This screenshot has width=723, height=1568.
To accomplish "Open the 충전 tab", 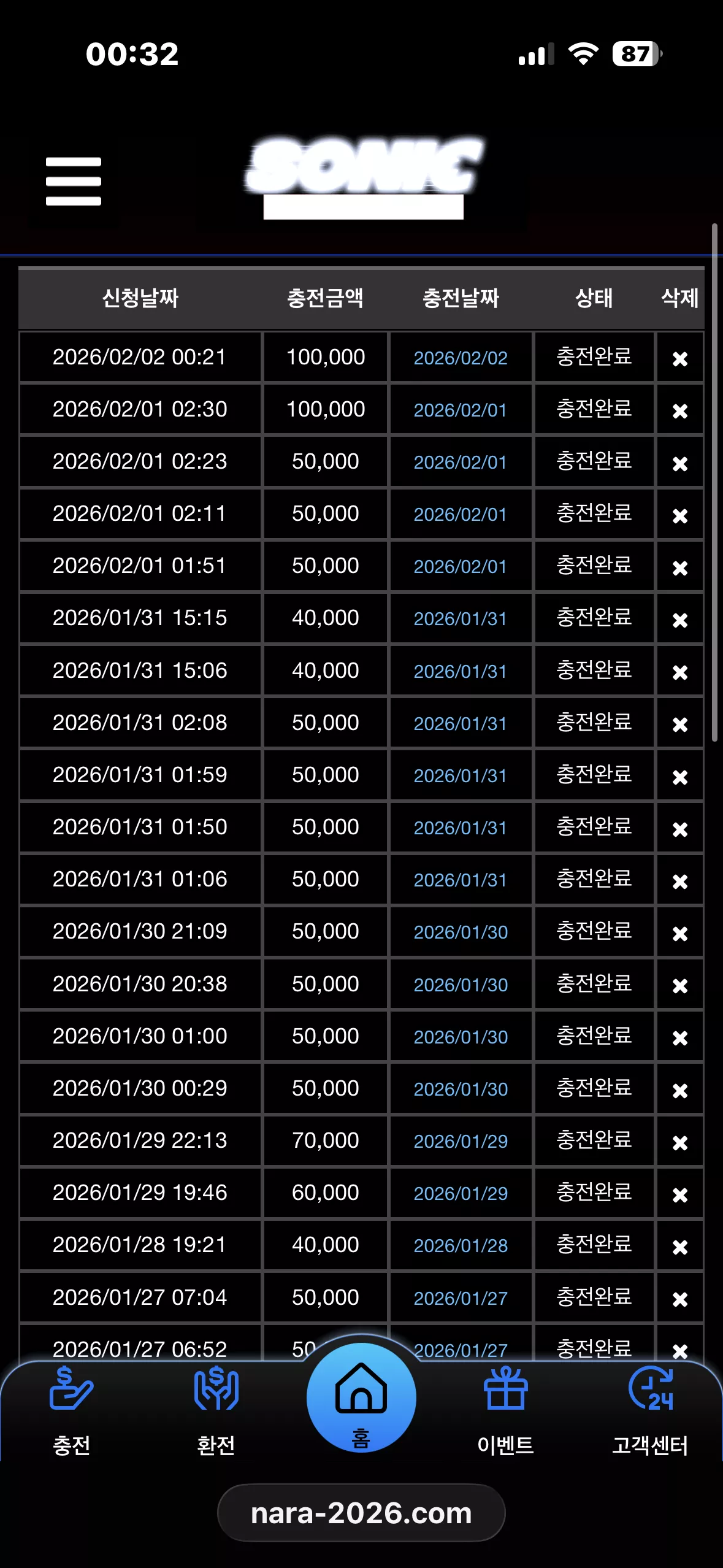I will coord(72,1410).
